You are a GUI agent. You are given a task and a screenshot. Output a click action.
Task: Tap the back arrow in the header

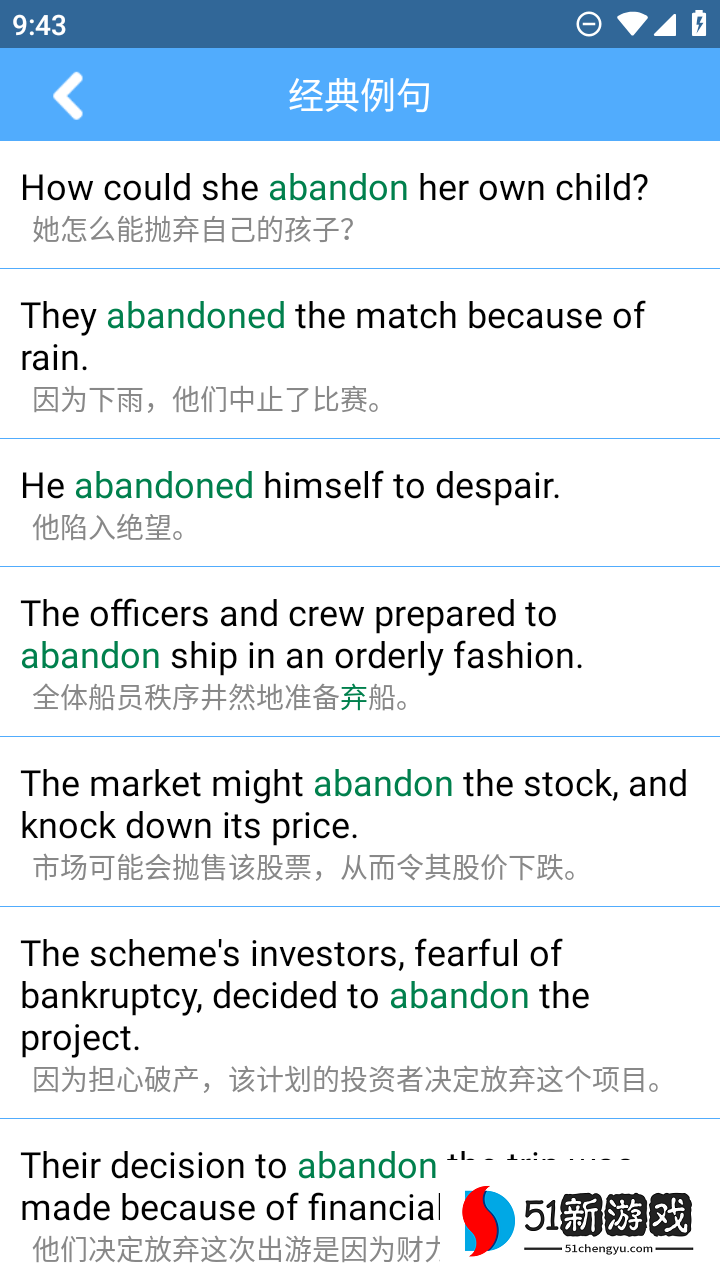pos(68,96)
